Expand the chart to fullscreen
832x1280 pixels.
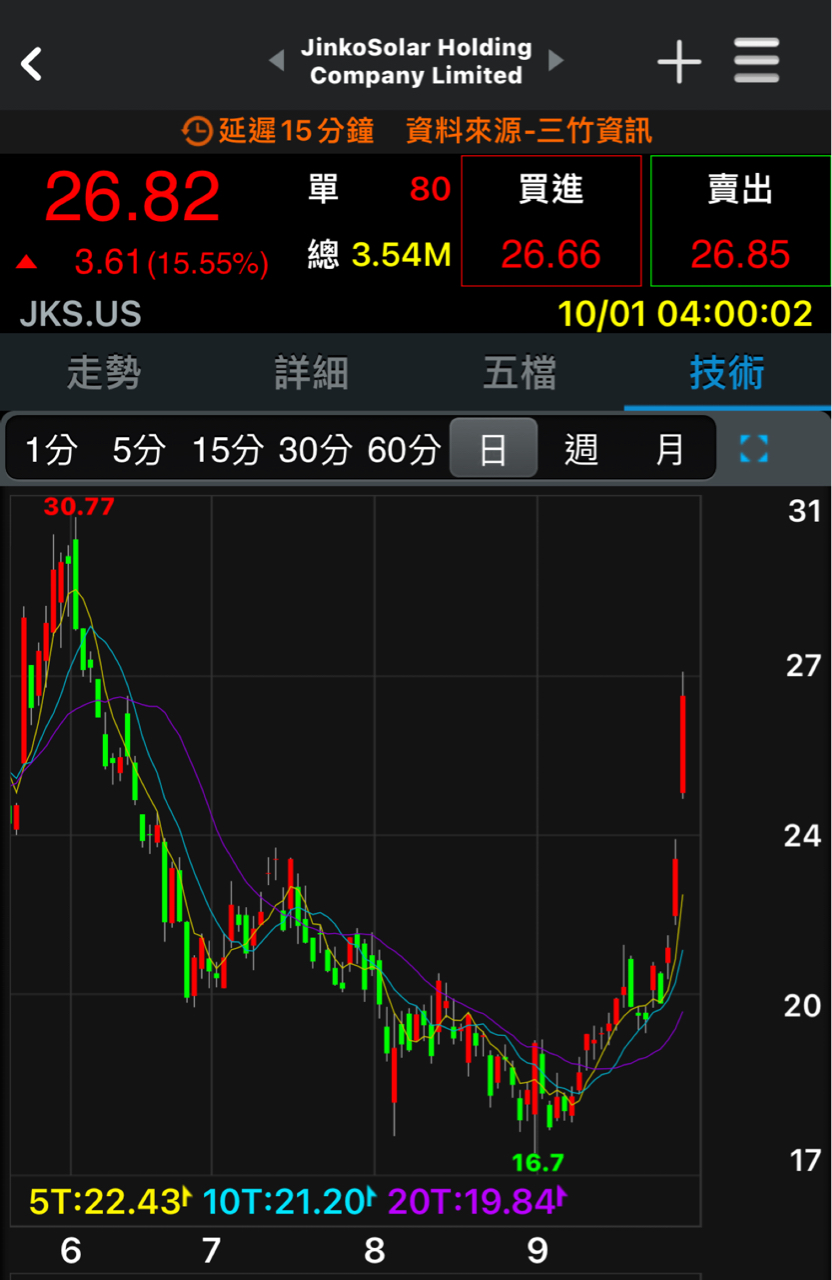(754, 449)
